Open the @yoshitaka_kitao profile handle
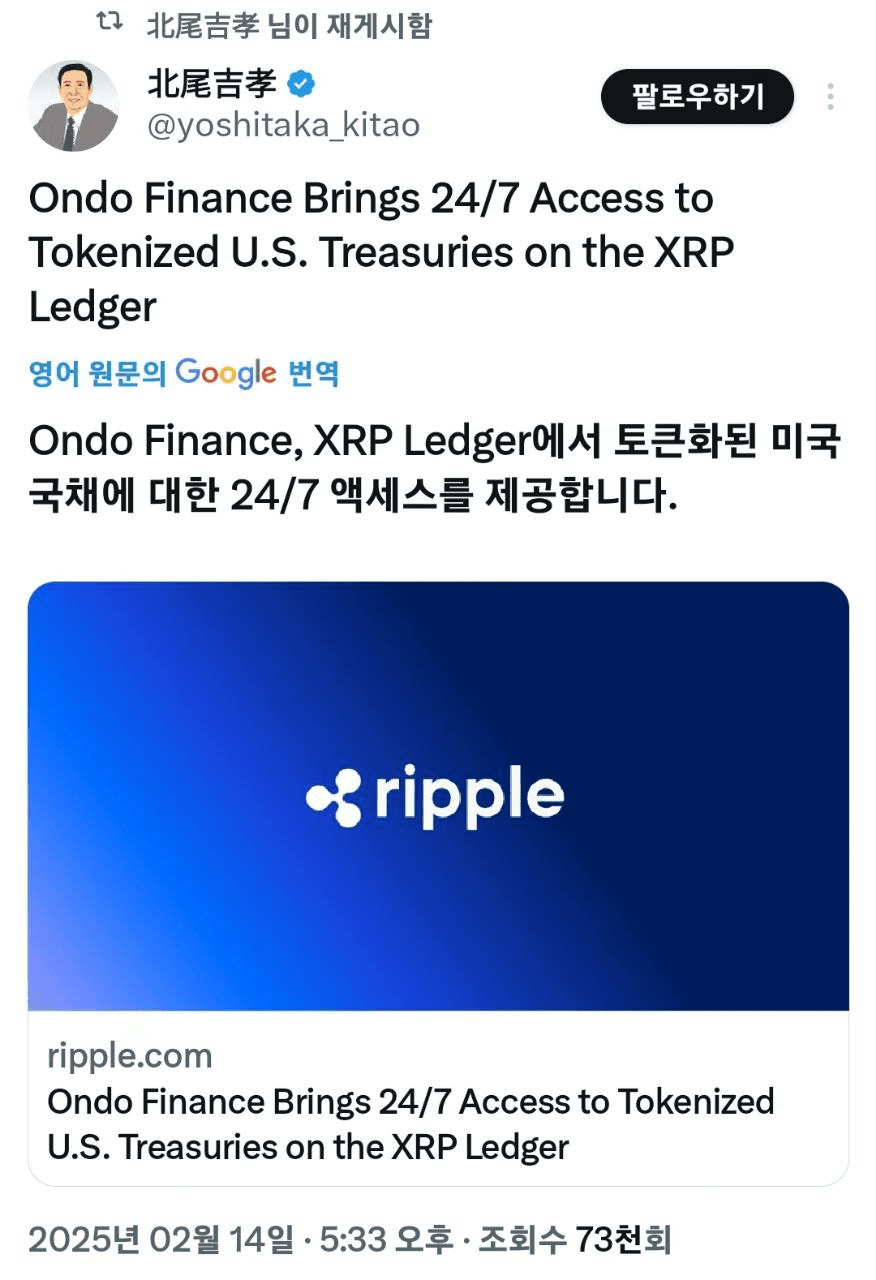This screenshot has width=876, height=1280. [x=283, y=126]
